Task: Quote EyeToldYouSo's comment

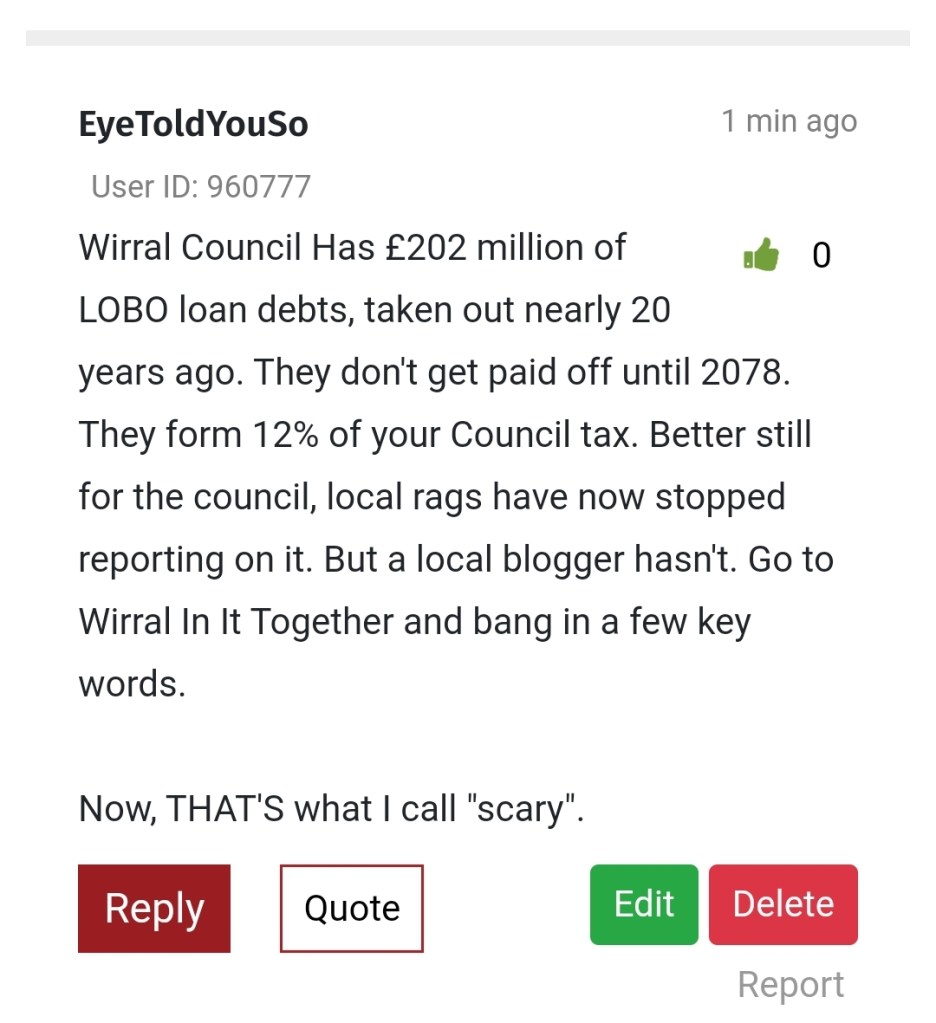Action: 351,908
